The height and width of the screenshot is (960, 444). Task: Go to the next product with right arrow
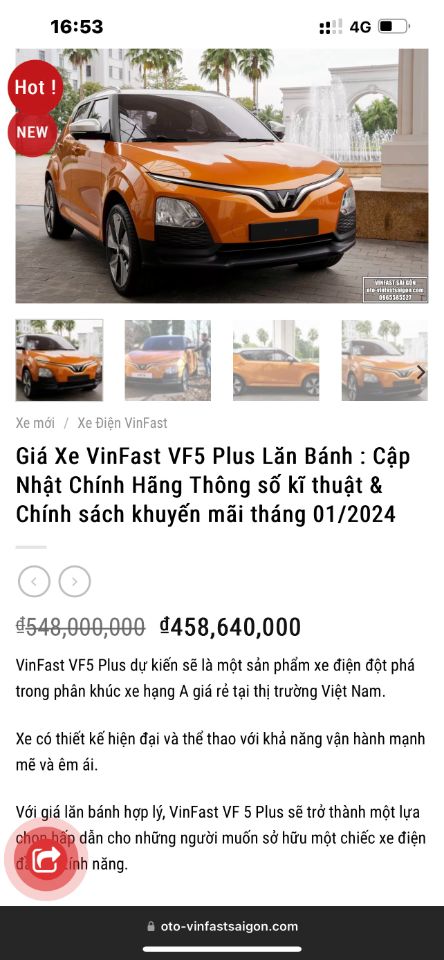75,582
